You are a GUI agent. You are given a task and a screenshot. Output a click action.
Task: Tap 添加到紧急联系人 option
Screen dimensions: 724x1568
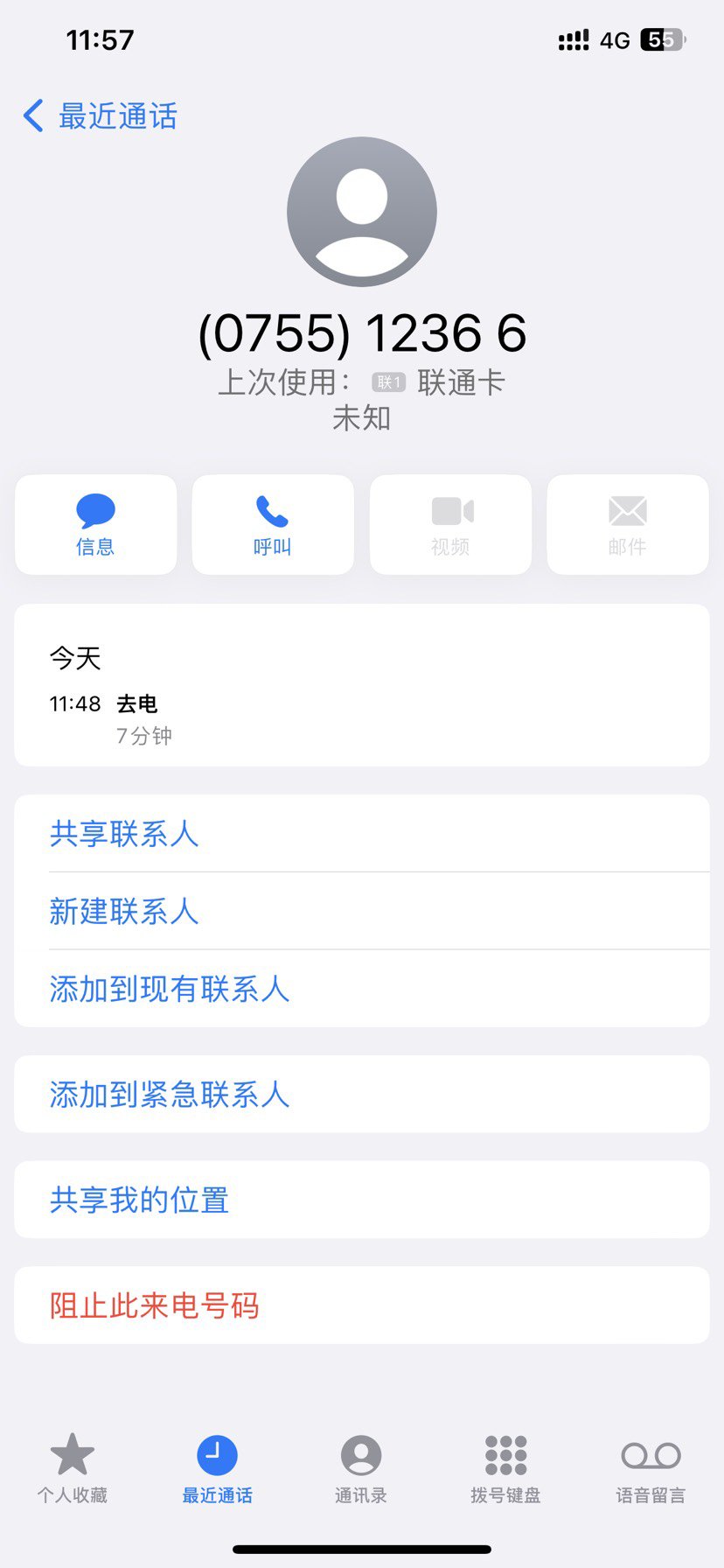pos(169,1094)
